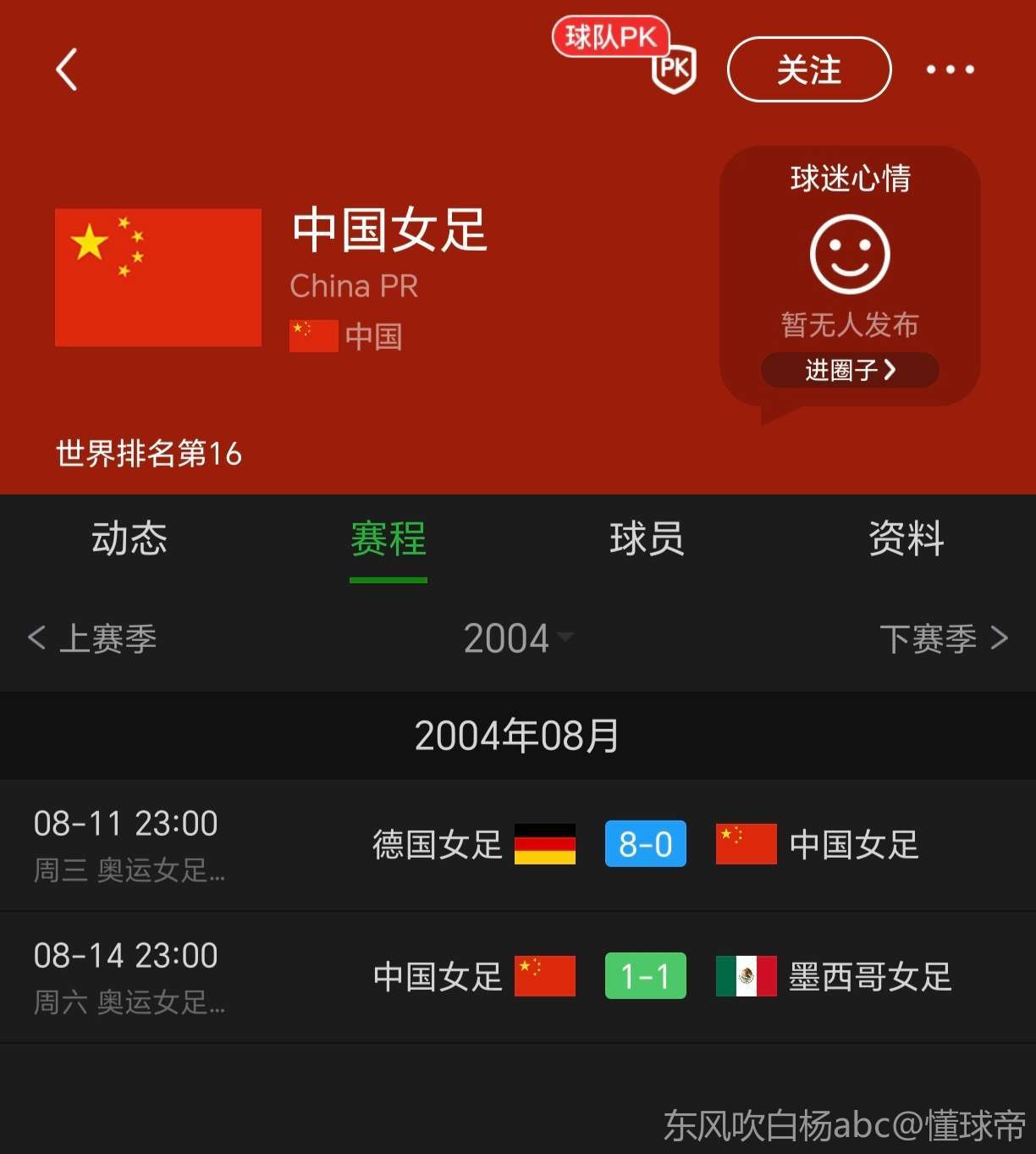The height and width of the screenshot is (1154, 1036).
Task: Jump to 下赛季 next season
Action: (x=943, y=638)
